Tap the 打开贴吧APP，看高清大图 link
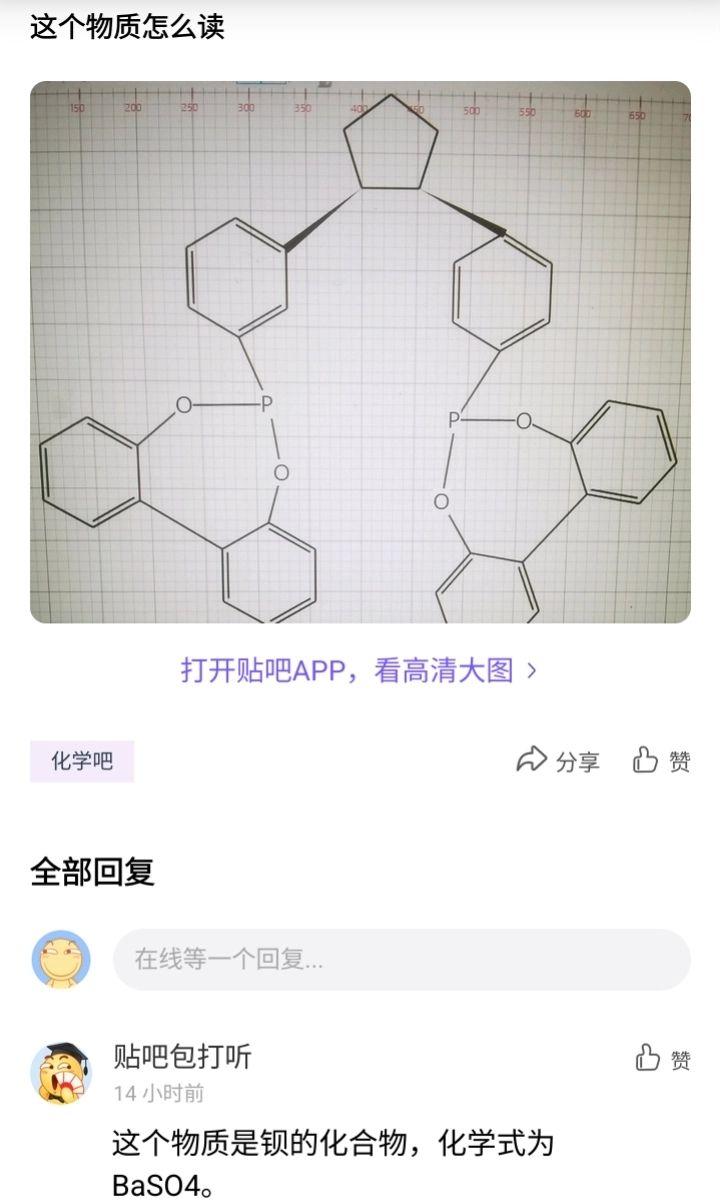Image resolution: width=720 pixels, height=1202 pixels. coord(359,670)
